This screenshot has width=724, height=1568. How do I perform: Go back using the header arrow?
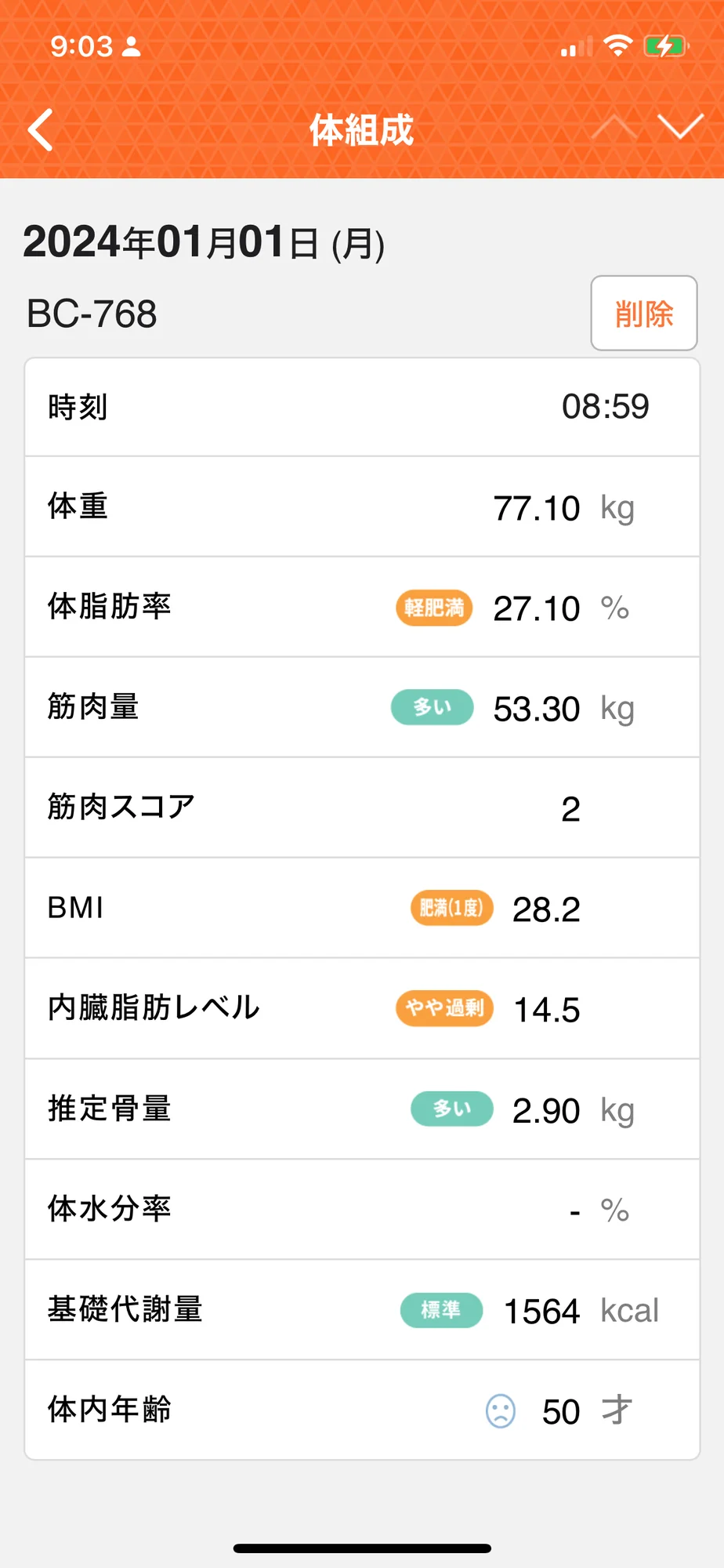(x=41, y=129)
